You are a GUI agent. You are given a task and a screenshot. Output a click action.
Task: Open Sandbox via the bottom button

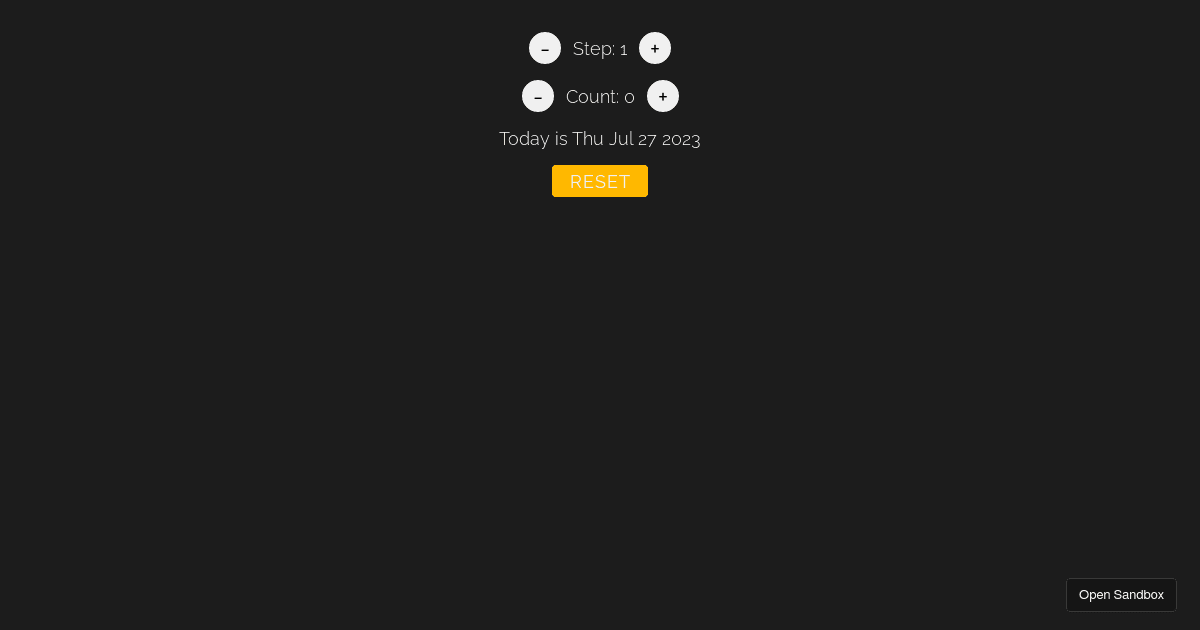coord(1121,595)
